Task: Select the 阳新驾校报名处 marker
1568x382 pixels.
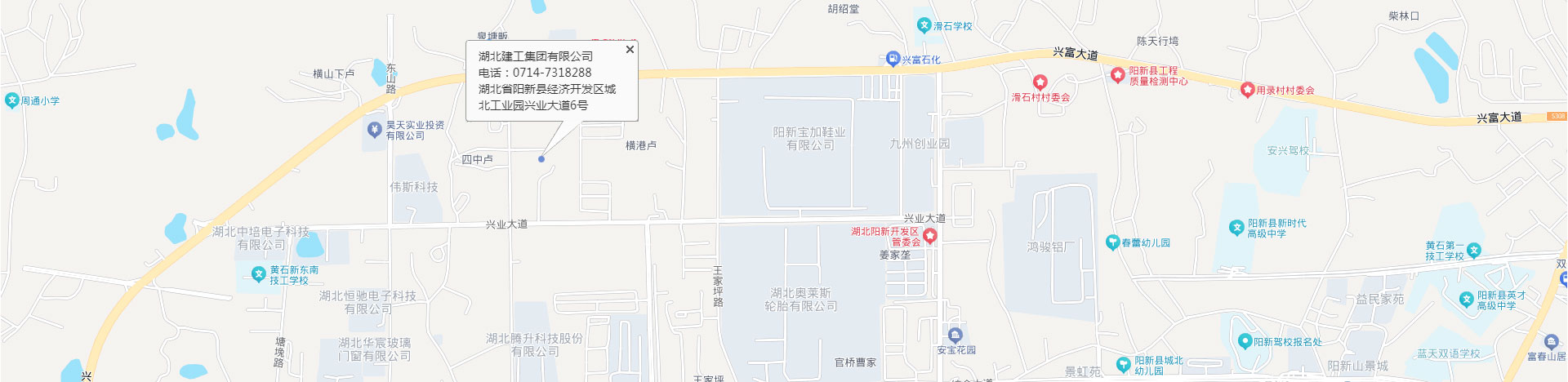Action: coord(1245,341)
